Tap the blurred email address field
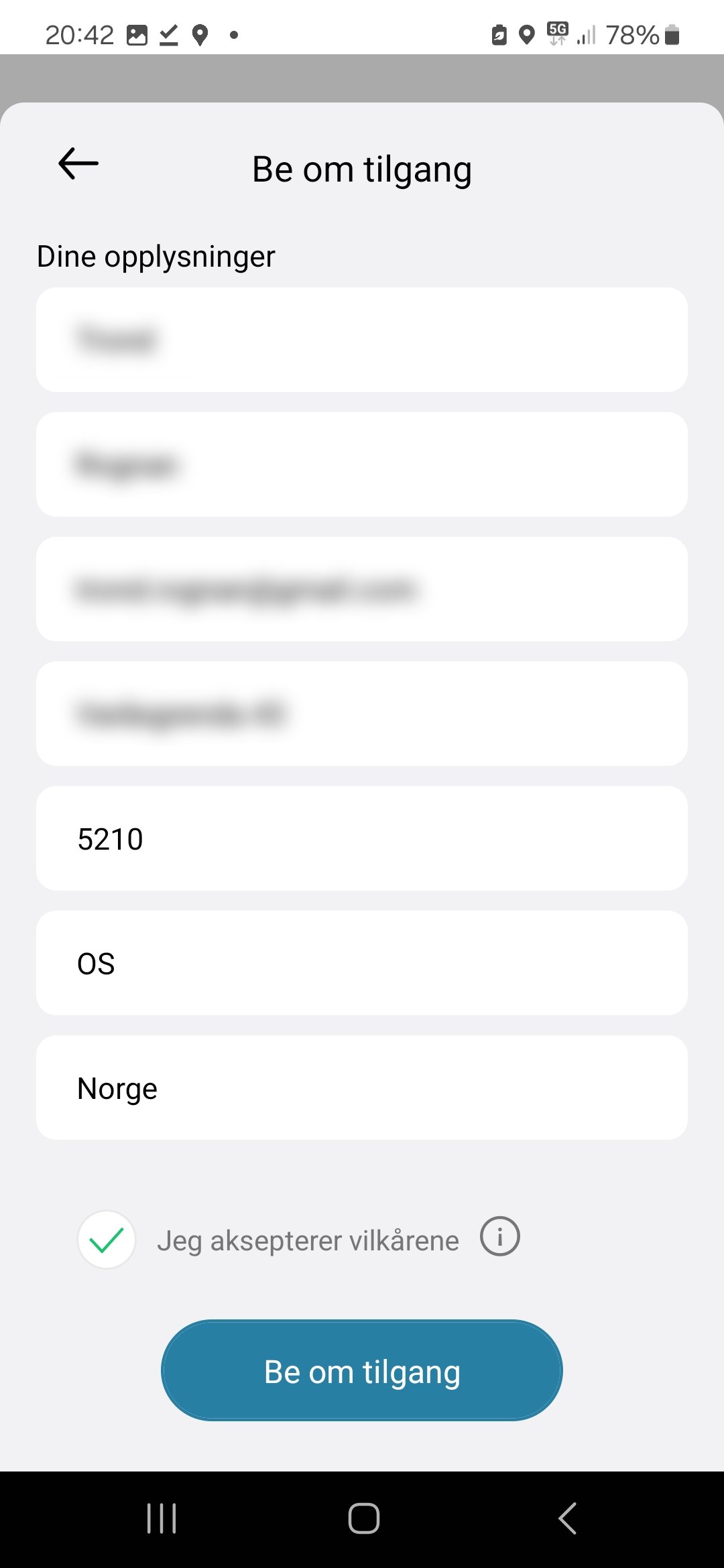 (x=362, y=589)
